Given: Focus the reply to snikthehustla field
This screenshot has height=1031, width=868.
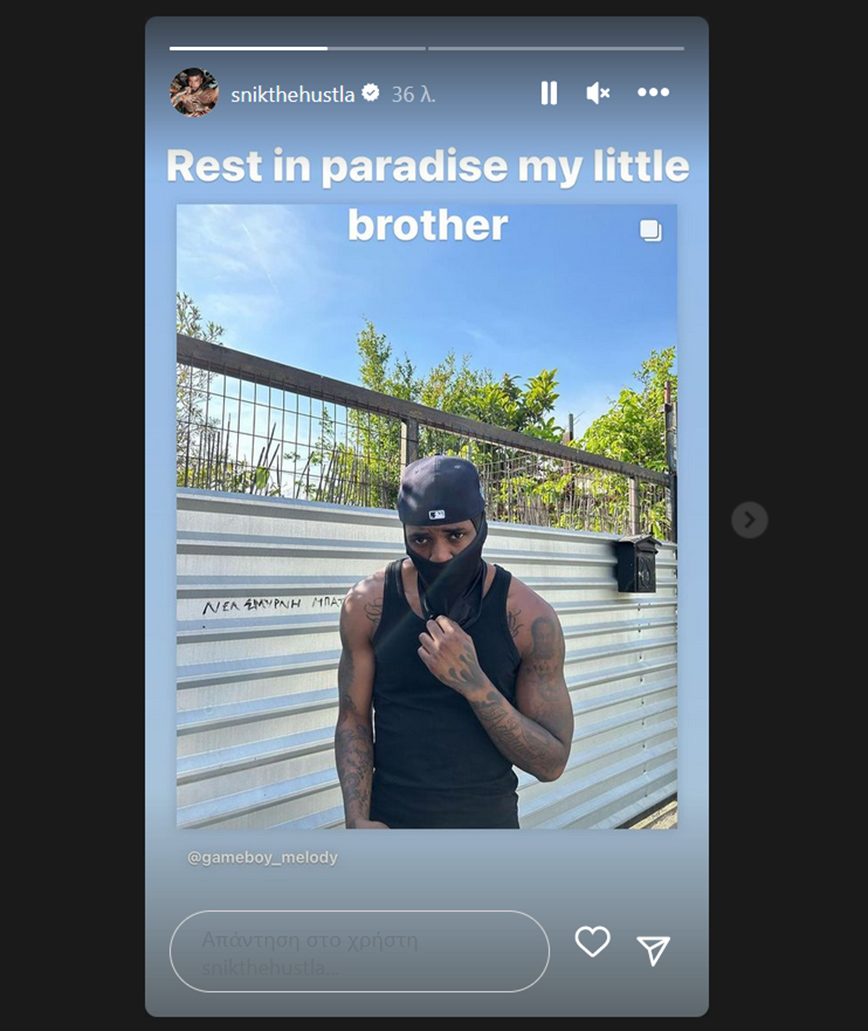Looking at the screenshot, I should tap(359, 951).
